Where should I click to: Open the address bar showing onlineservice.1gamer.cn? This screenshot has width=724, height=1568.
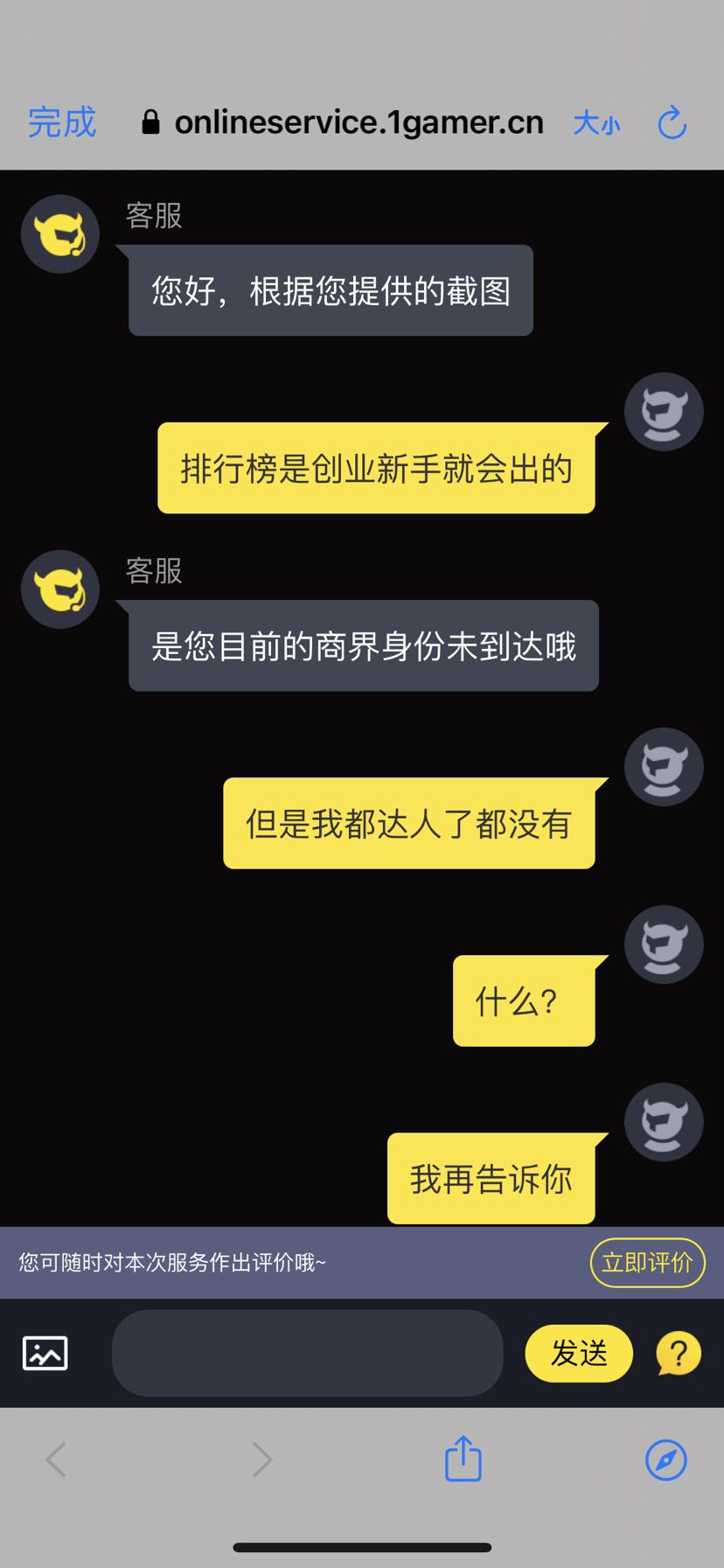[x=359, y=122]
